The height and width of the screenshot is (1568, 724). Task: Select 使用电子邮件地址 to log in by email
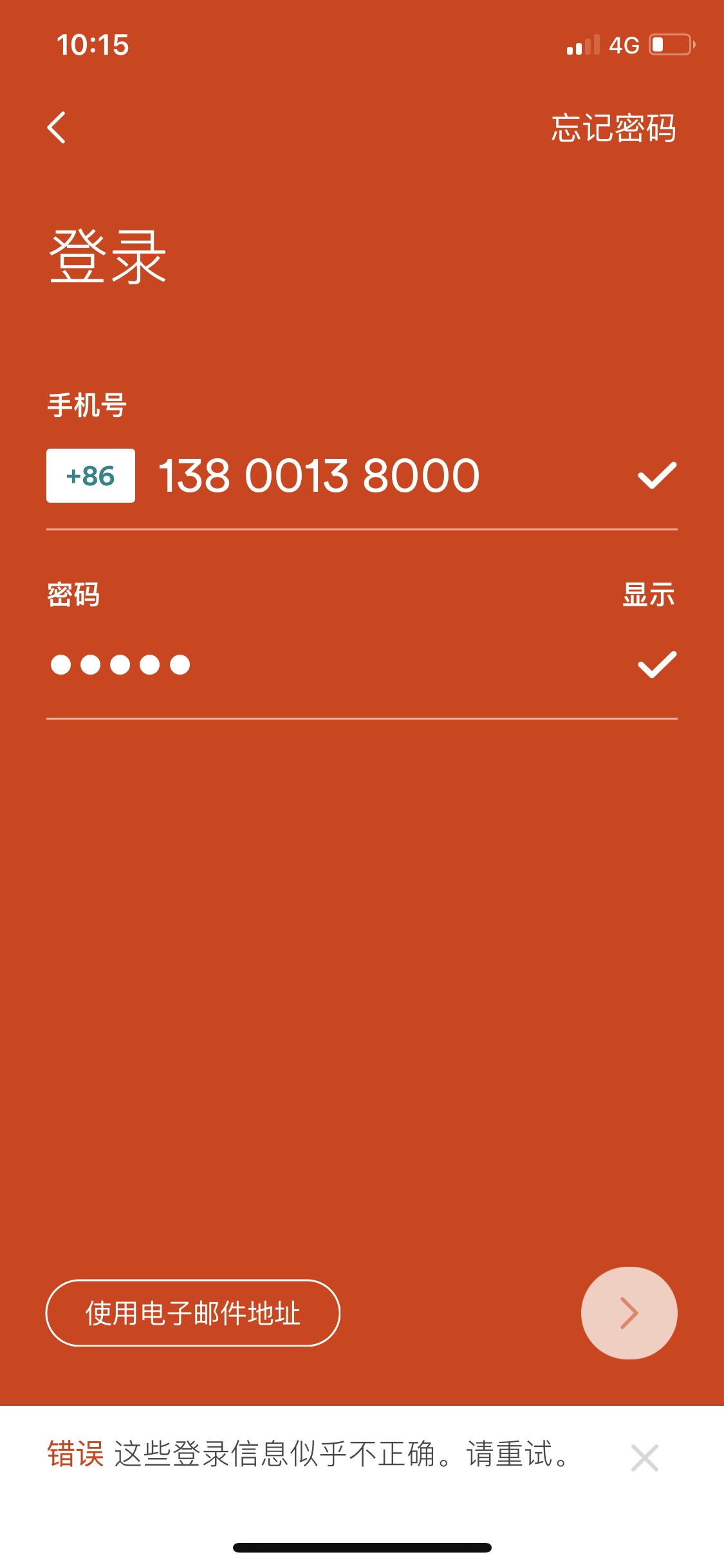[x=193, y=1313]
